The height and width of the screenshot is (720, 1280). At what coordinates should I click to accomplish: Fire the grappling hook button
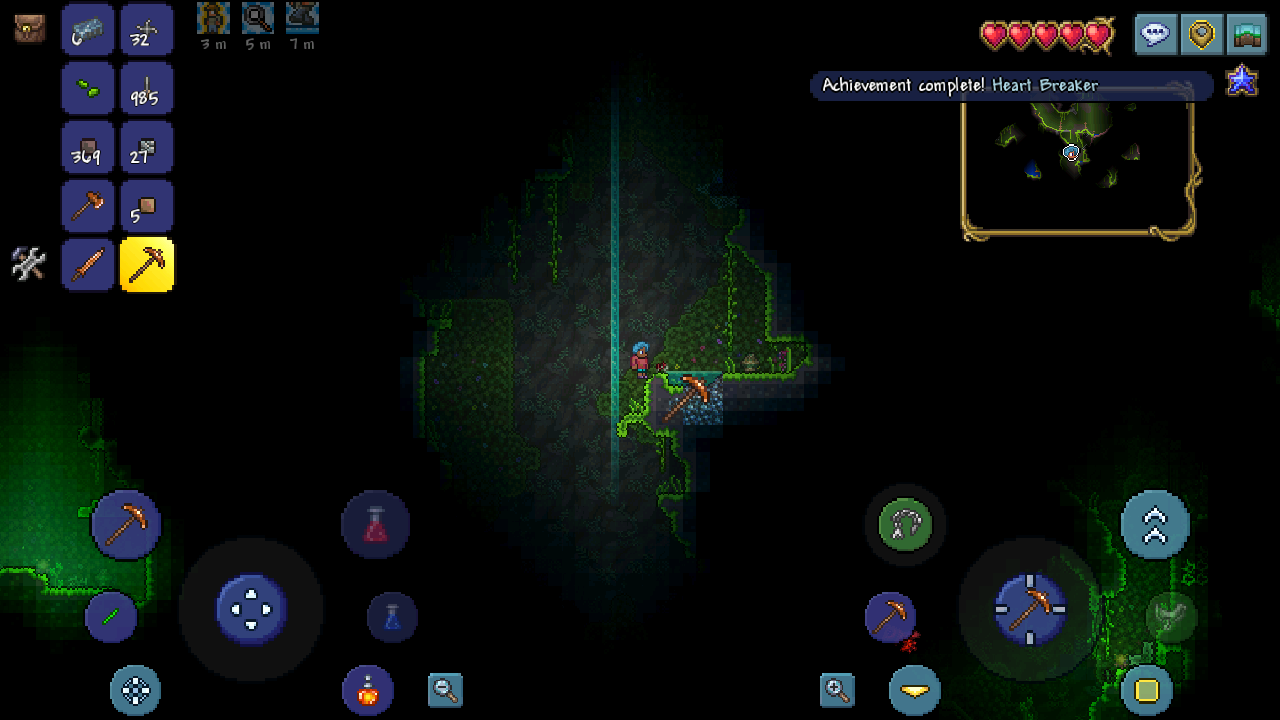click(x=905, y=525)
